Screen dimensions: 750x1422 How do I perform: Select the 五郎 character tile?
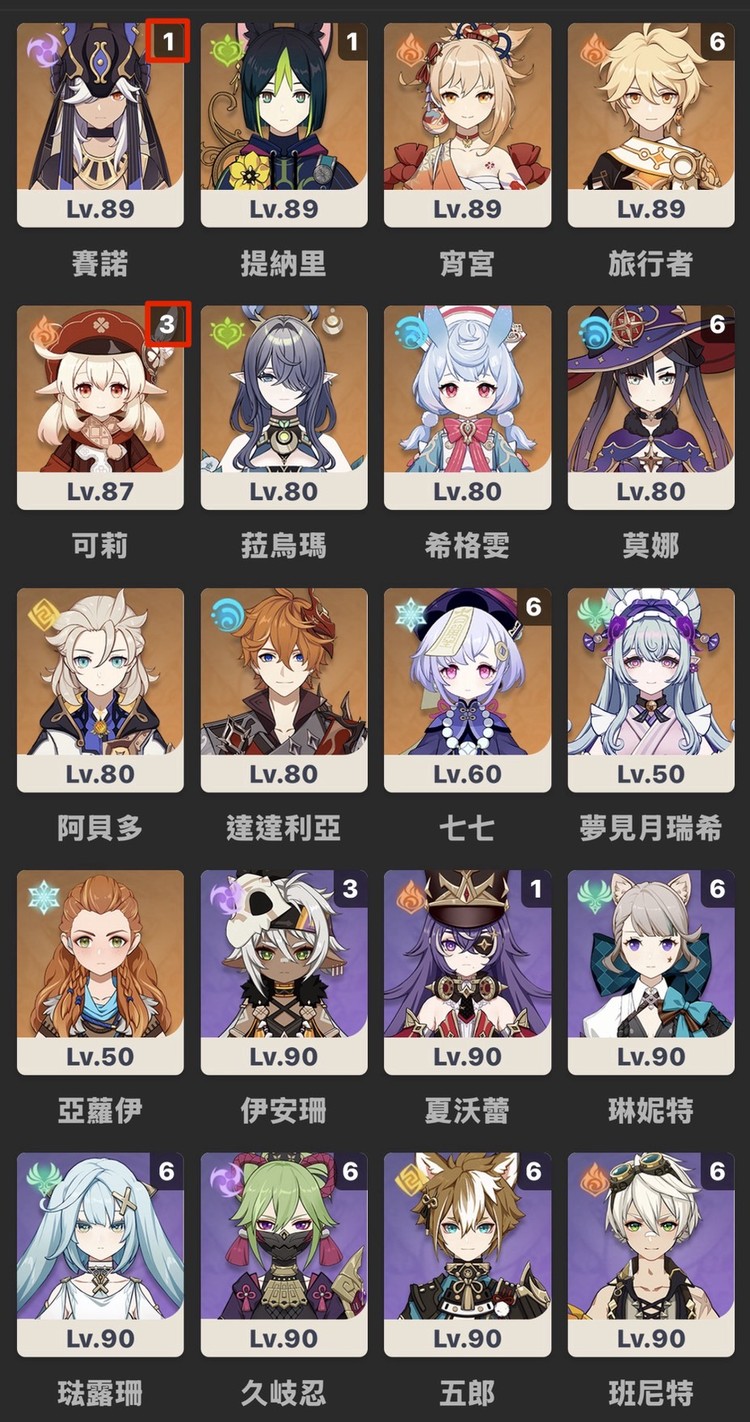[467, 1253]
